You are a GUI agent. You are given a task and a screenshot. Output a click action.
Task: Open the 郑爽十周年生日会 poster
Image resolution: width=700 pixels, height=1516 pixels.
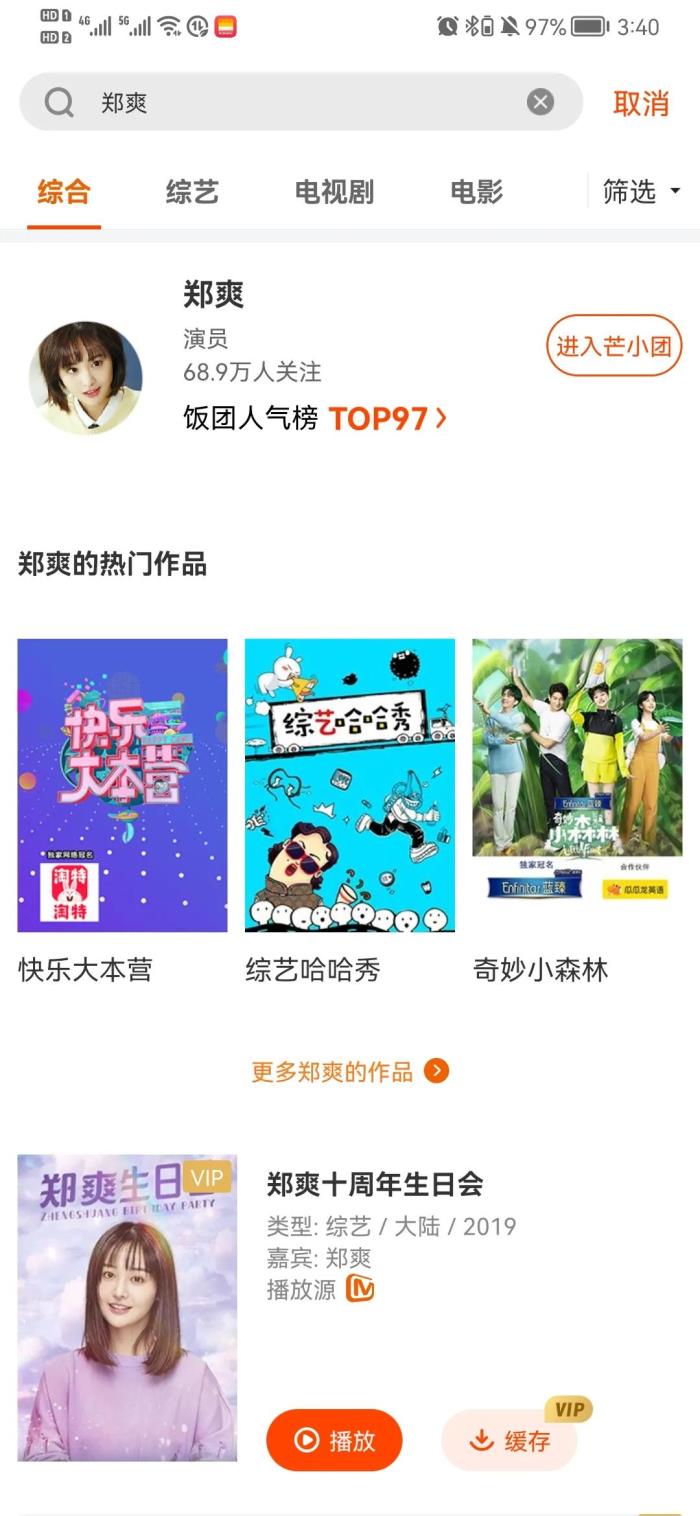[x=127, y=1307]
